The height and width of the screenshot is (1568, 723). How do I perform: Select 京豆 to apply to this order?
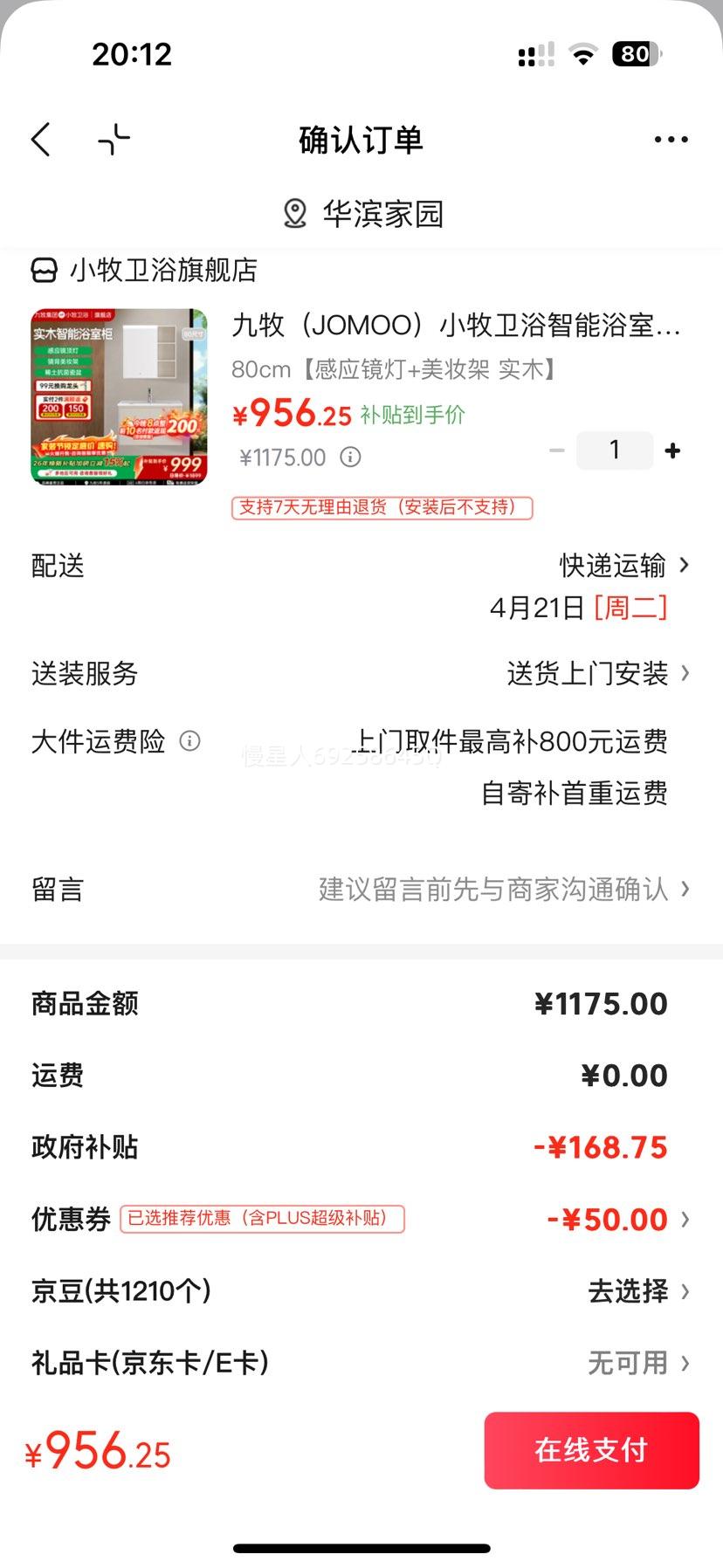pyautogui.click(x=637, y=1290)
